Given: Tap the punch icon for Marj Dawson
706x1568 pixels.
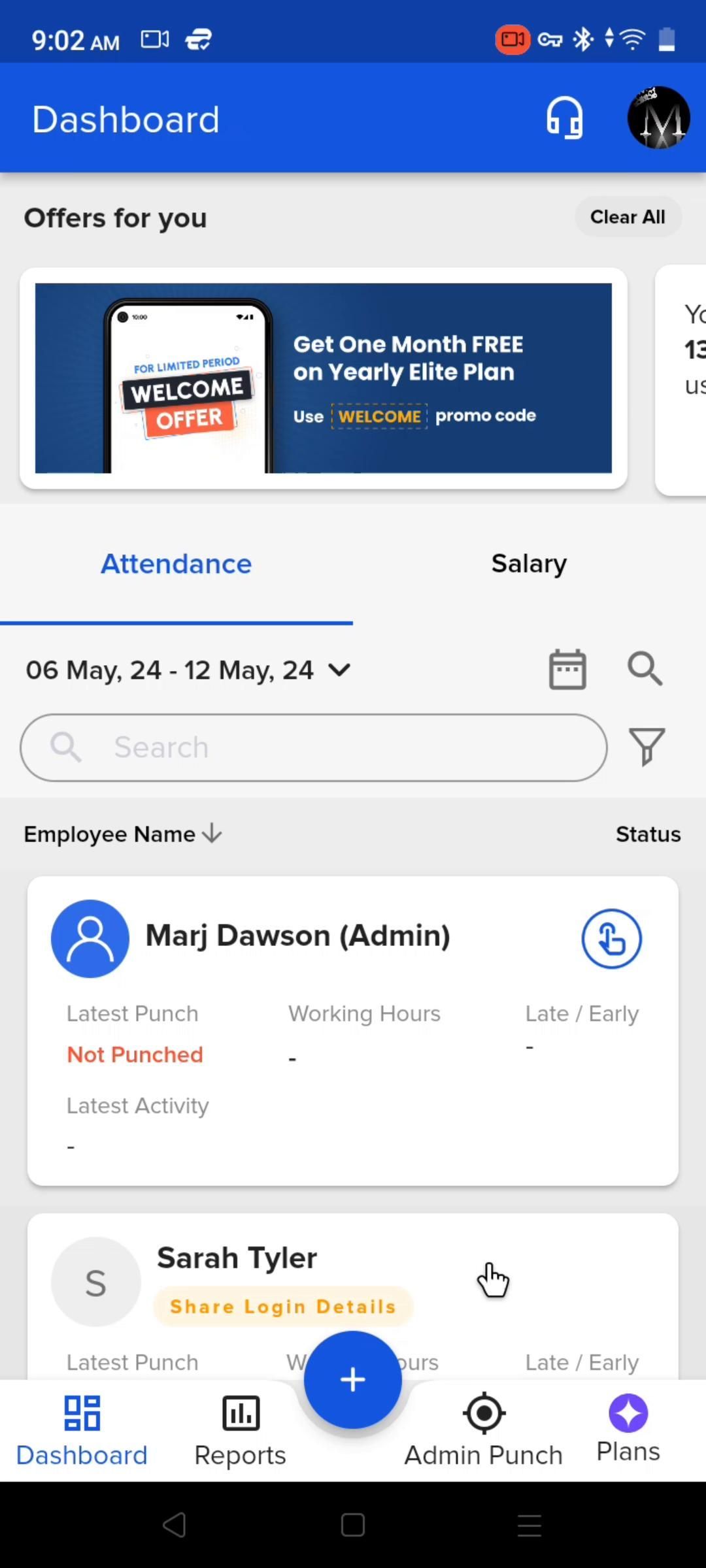Looking at the screenshot, I should pos(611,939).
